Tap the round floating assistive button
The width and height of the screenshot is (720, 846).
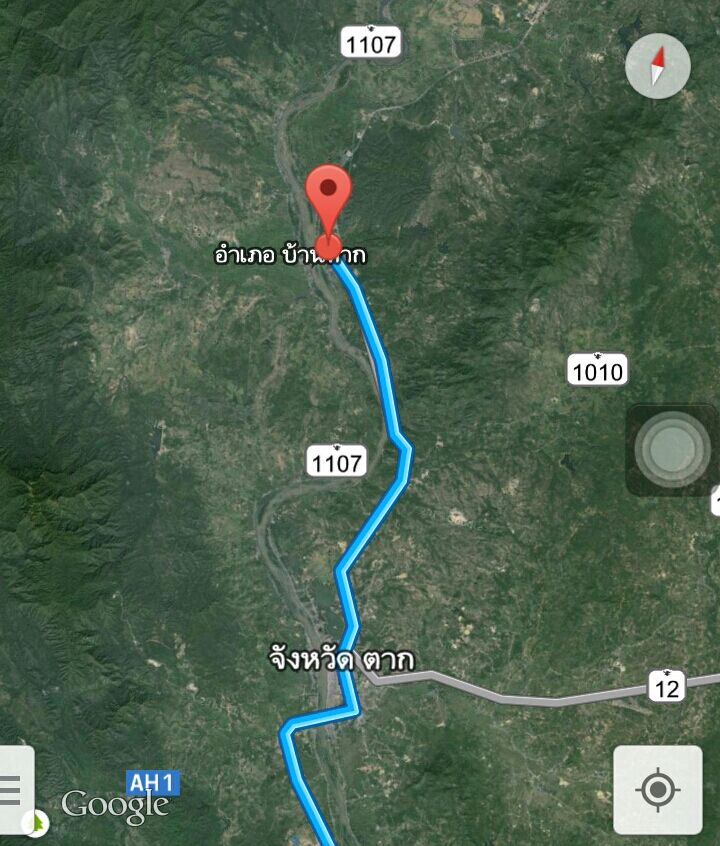[672, 449]
